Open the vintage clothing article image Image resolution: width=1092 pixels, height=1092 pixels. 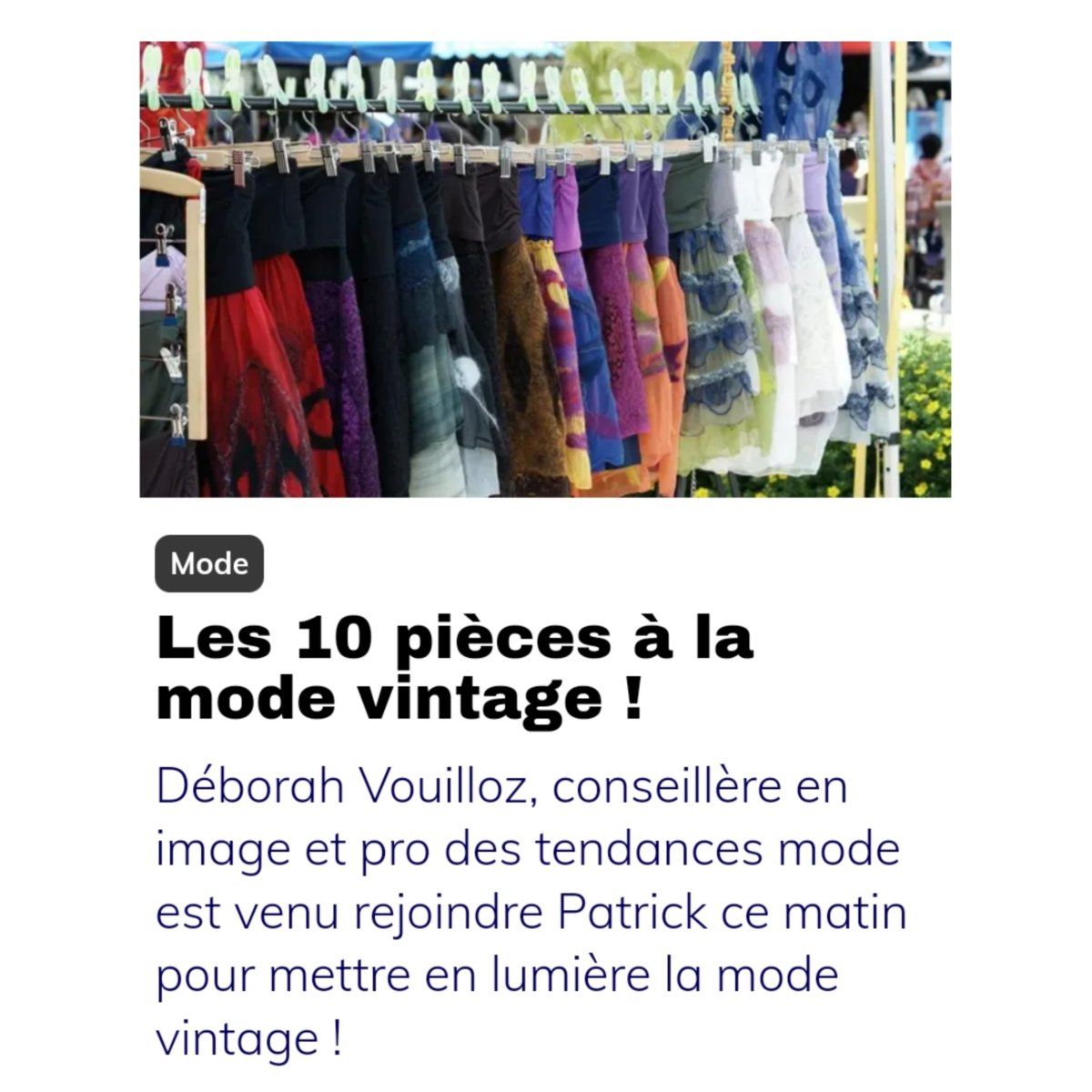(545, 269)
